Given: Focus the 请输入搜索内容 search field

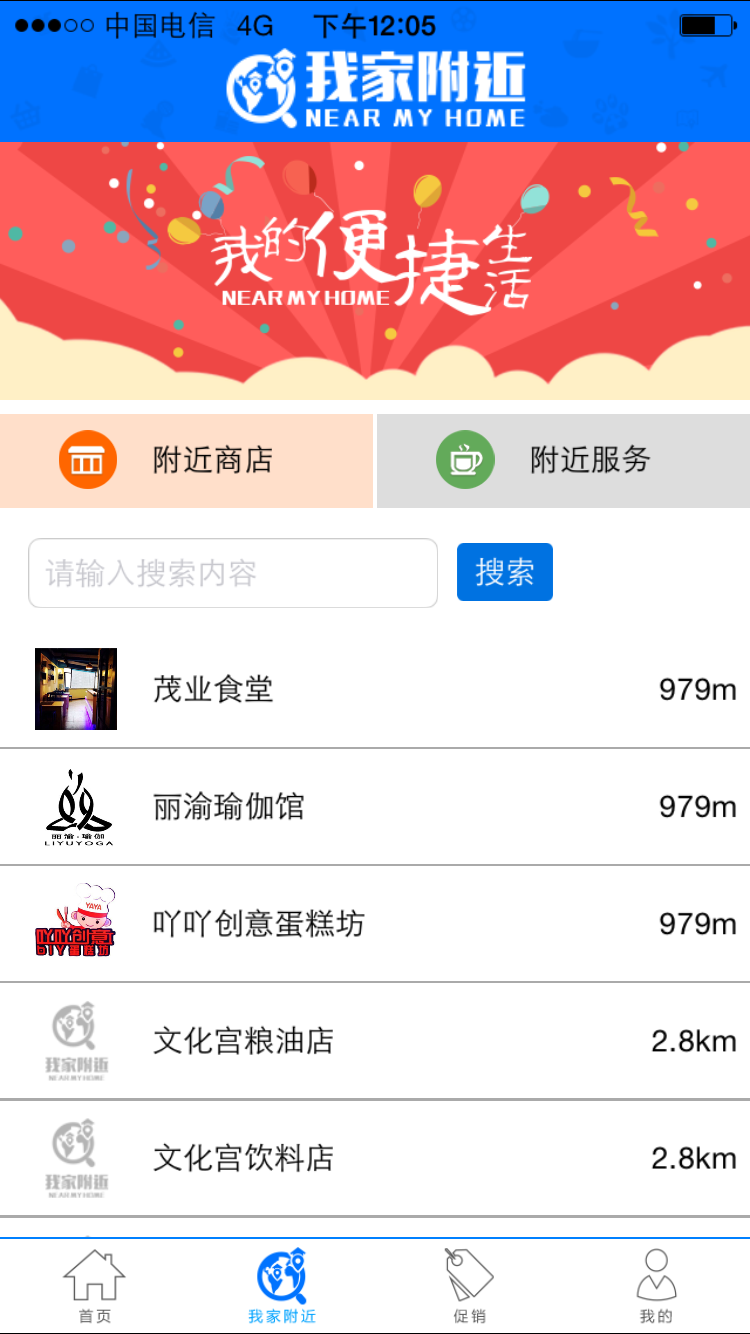Looking at the screenshot, I should [x=233, y=573].
